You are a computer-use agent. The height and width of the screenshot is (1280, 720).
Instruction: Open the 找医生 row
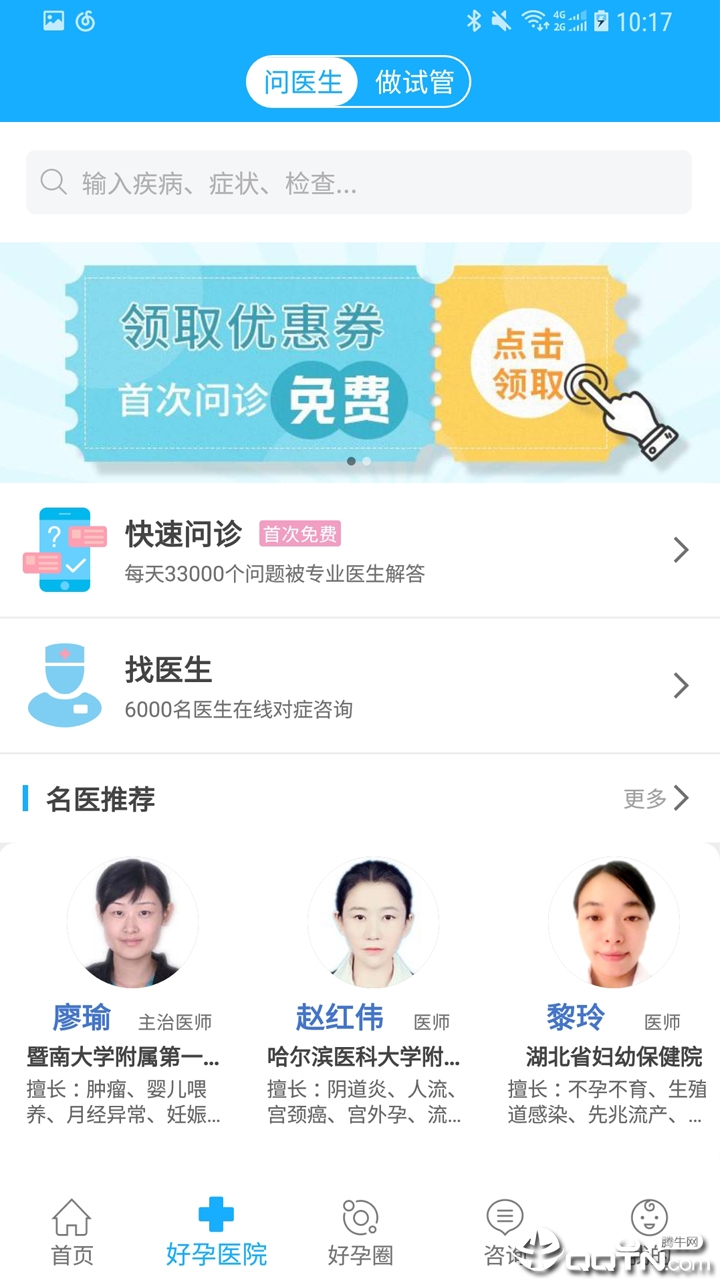pyautogui.click(x=360, y=686)
